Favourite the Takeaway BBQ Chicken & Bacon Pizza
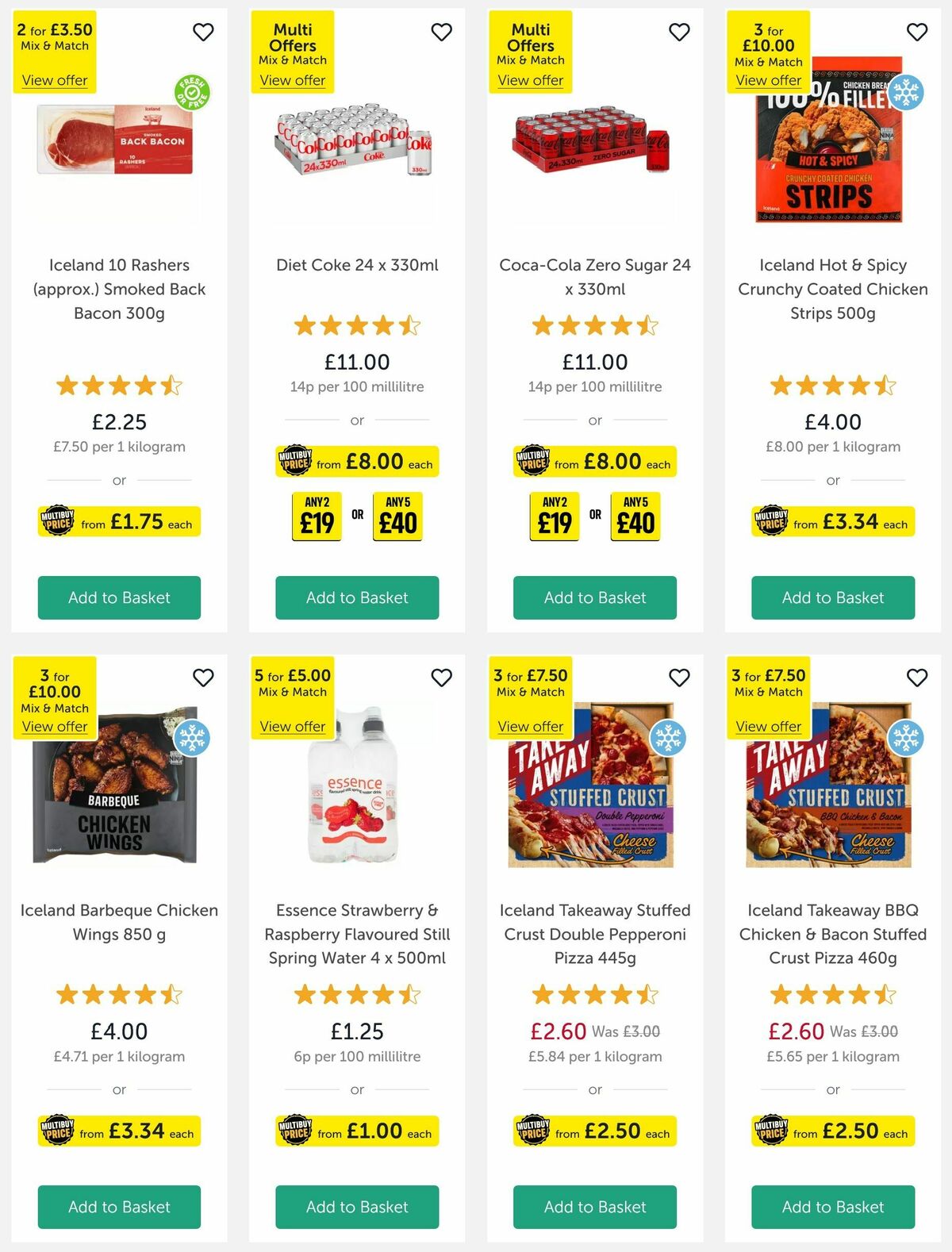952x1252 pixels. (x=916, y=678)
